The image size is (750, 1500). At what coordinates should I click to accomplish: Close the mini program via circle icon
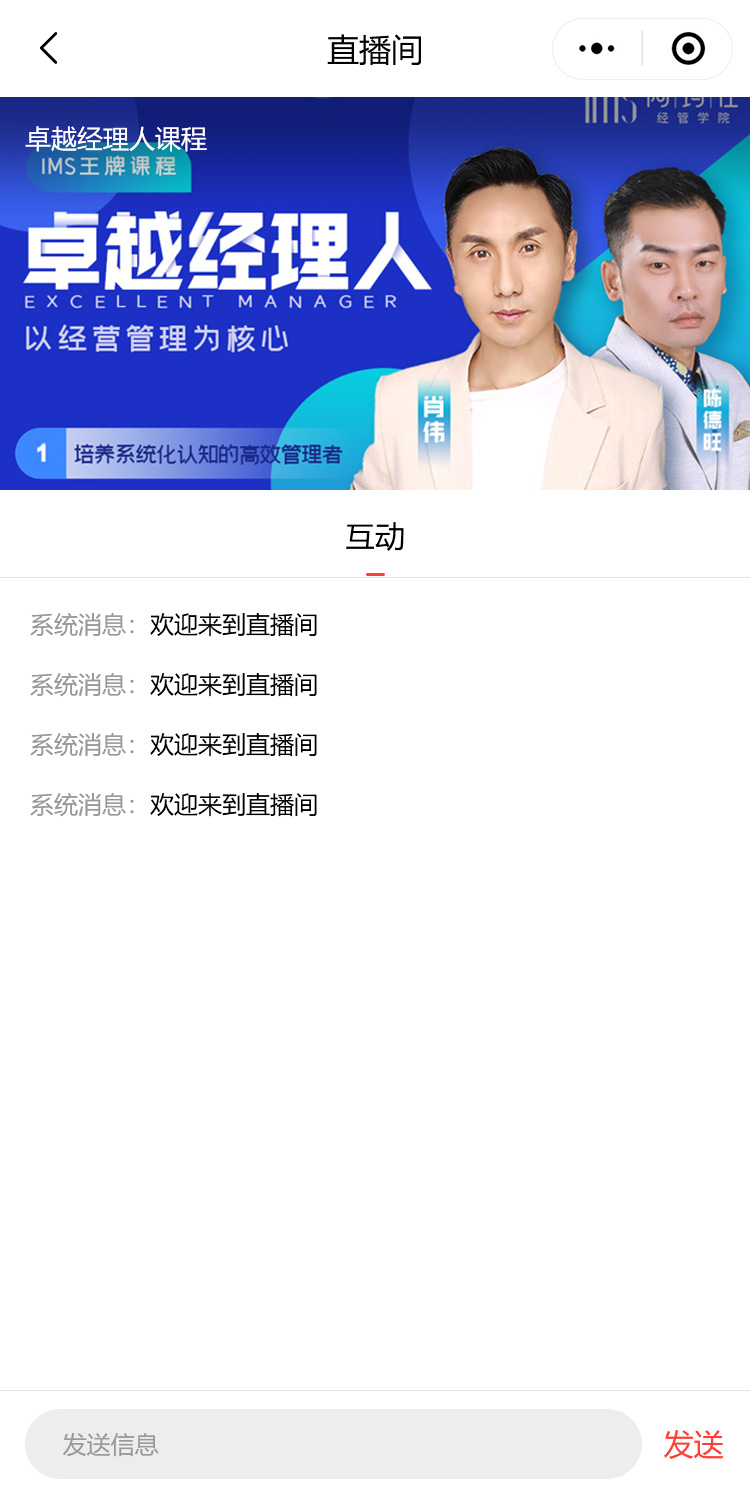click(x=688, y=48)
